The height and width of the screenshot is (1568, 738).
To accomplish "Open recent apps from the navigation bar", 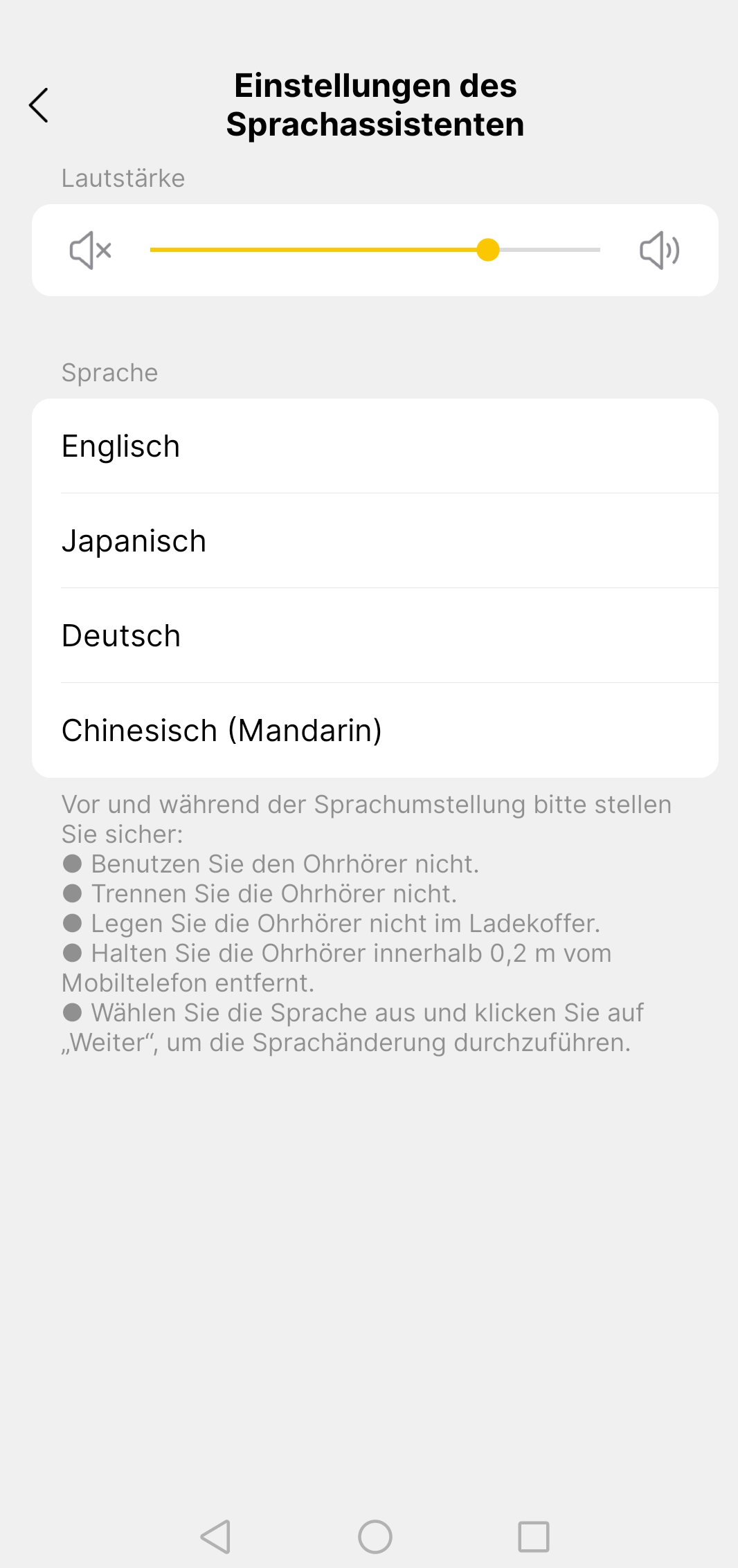I will pos(534,1537).
